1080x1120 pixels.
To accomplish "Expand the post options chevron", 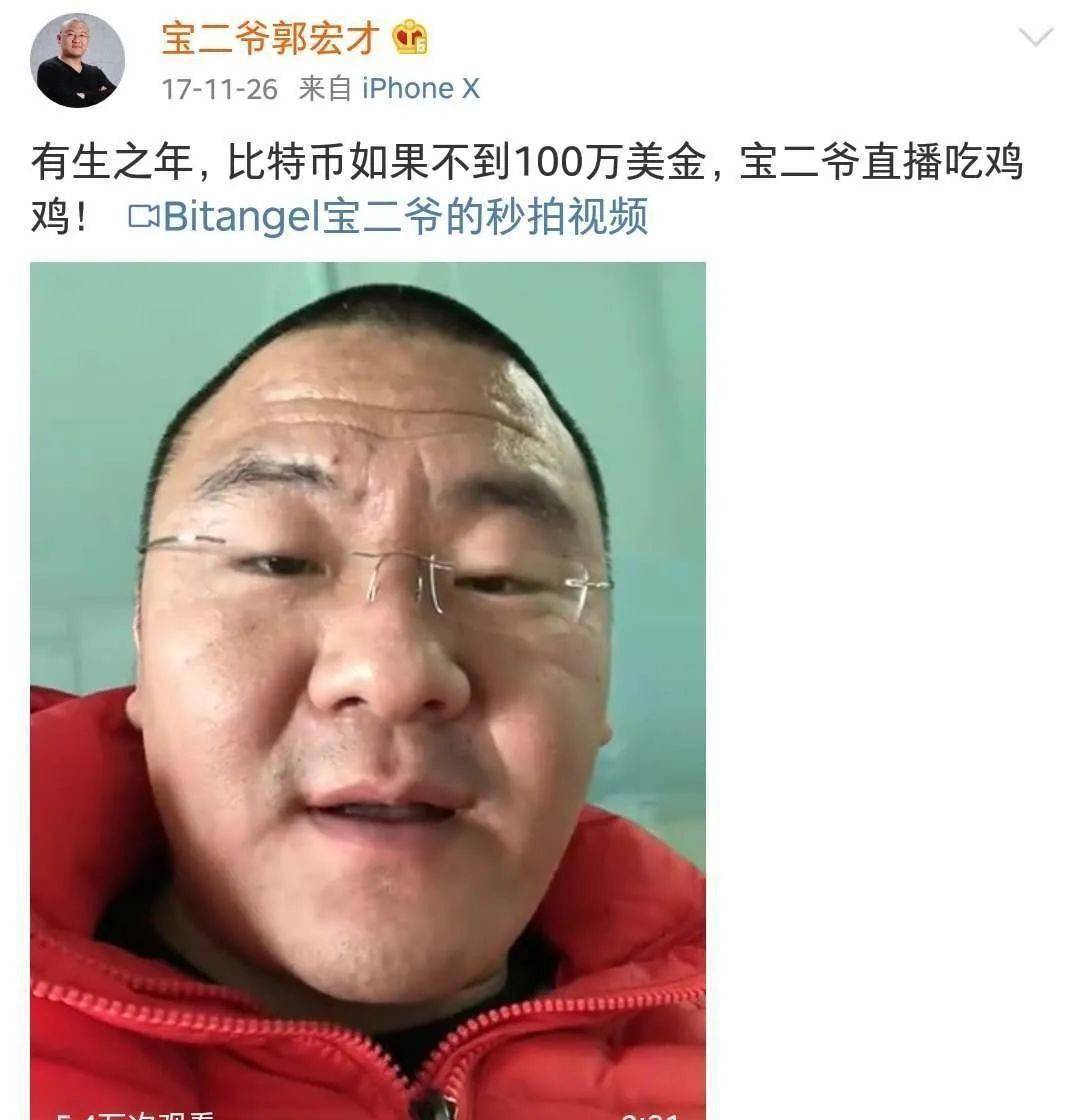I will click(1035, 39).
